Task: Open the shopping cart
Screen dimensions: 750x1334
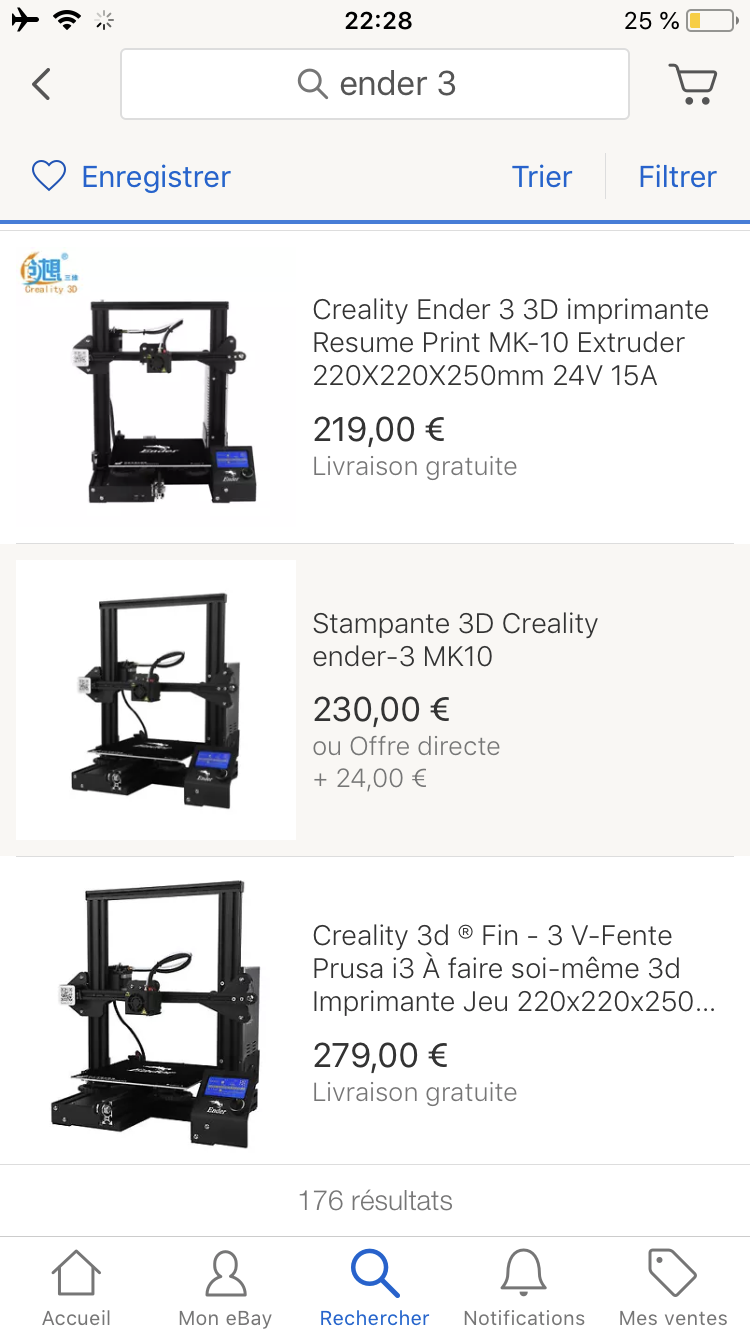Action: point(692,84)
